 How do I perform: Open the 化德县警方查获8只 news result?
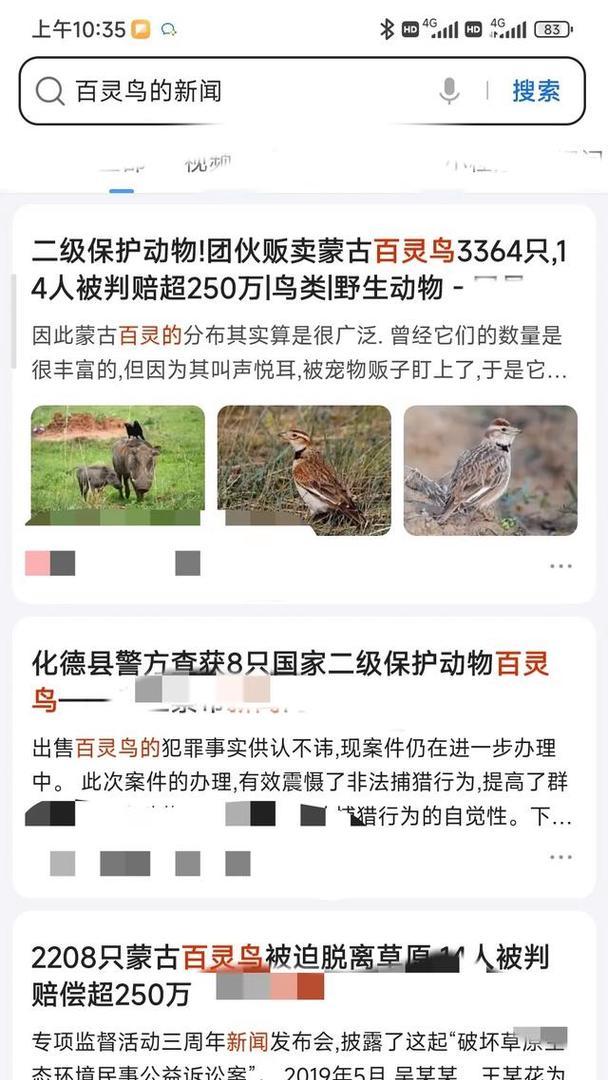[x=290, y=680]
